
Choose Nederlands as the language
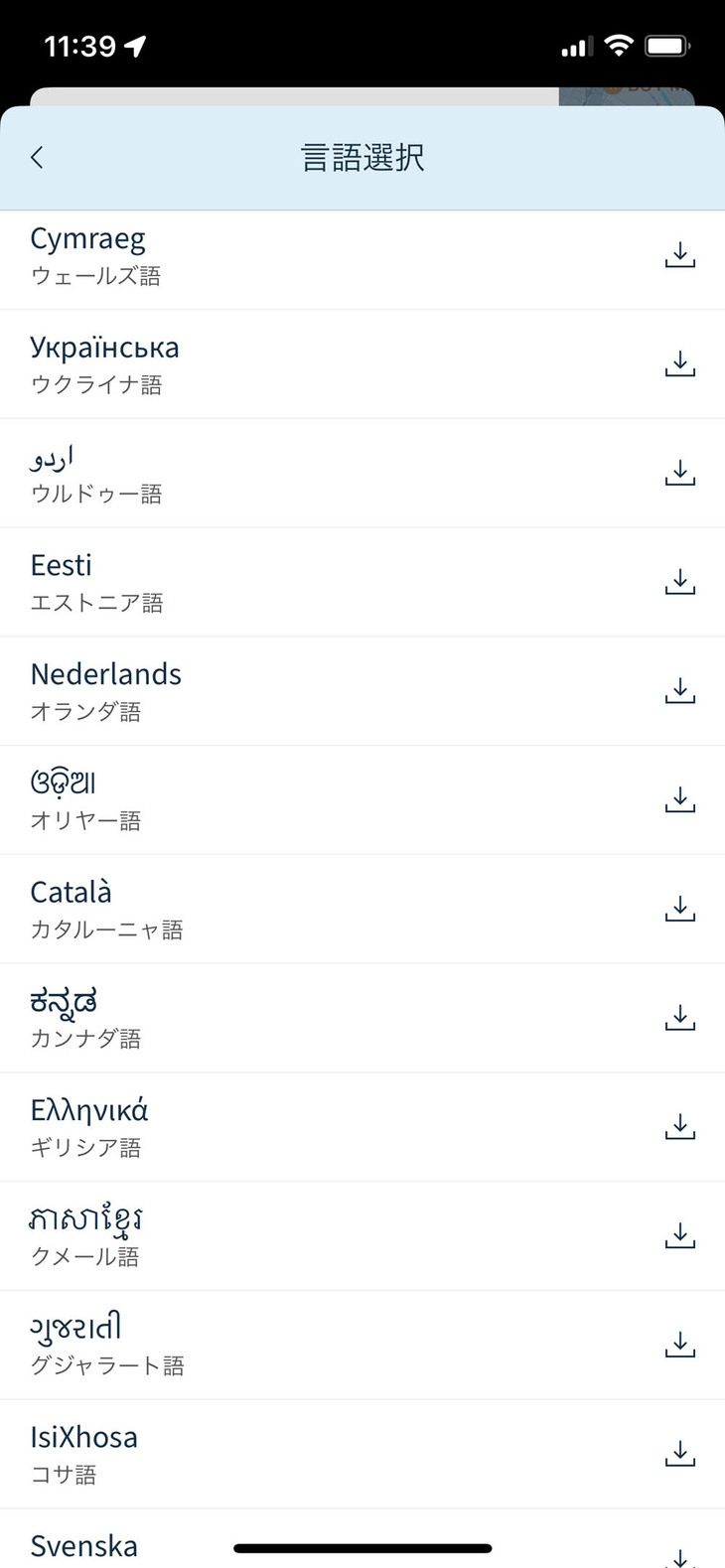(x=298, y=691)
